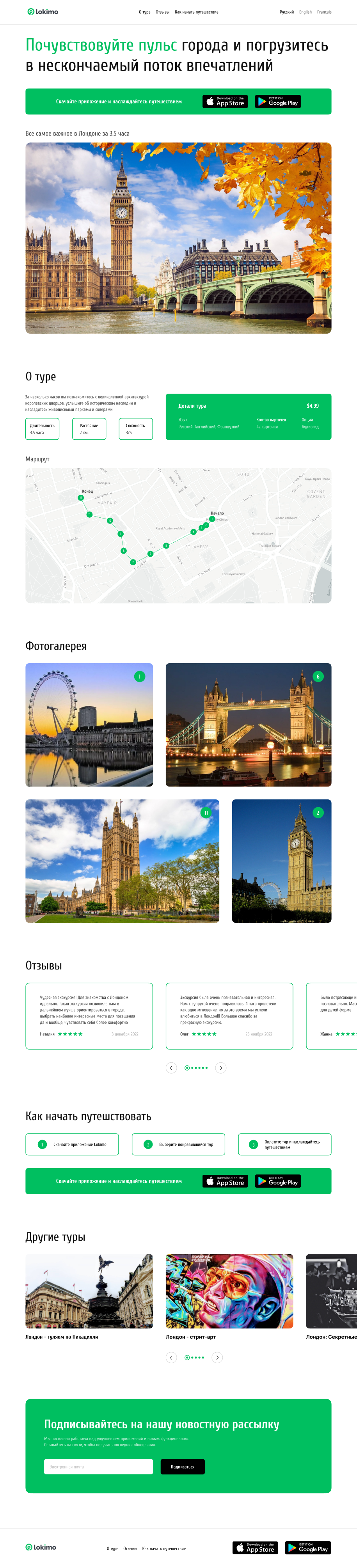Switch the language to Français
Screen dimensions: 357x1568
[324, 12]
